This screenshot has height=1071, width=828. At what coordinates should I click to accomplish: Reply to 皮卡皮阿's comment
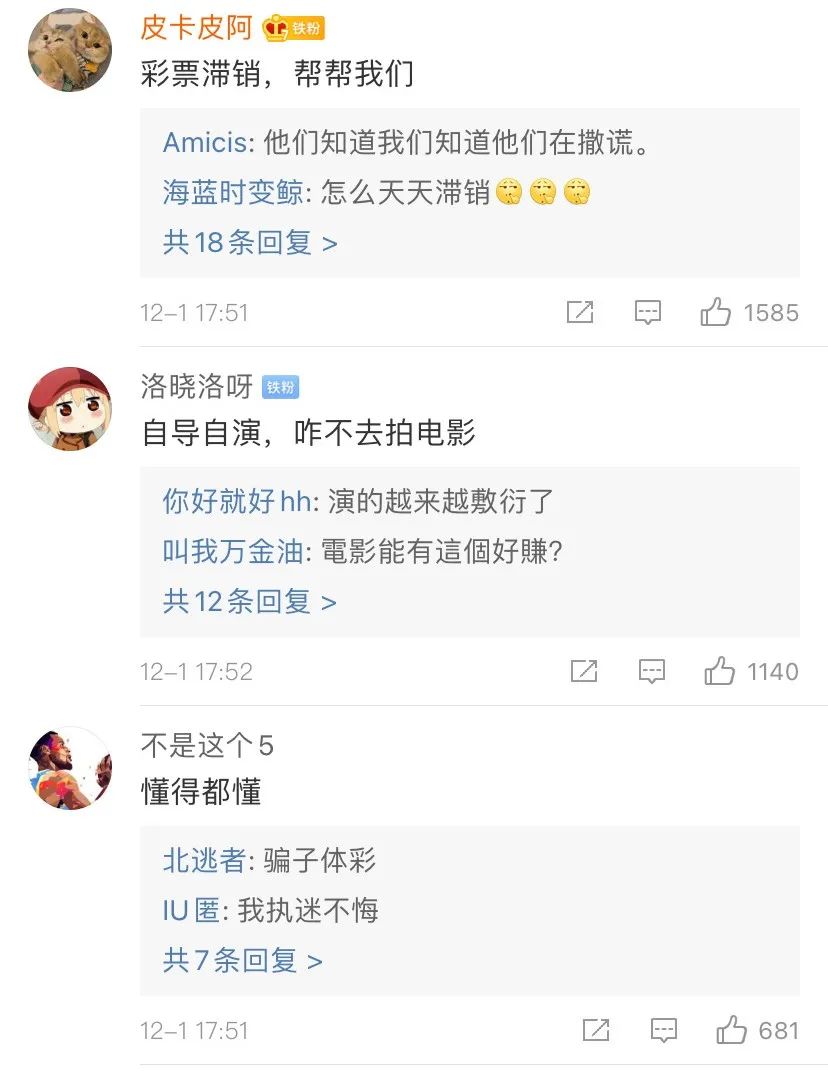(x=648, y=313)
